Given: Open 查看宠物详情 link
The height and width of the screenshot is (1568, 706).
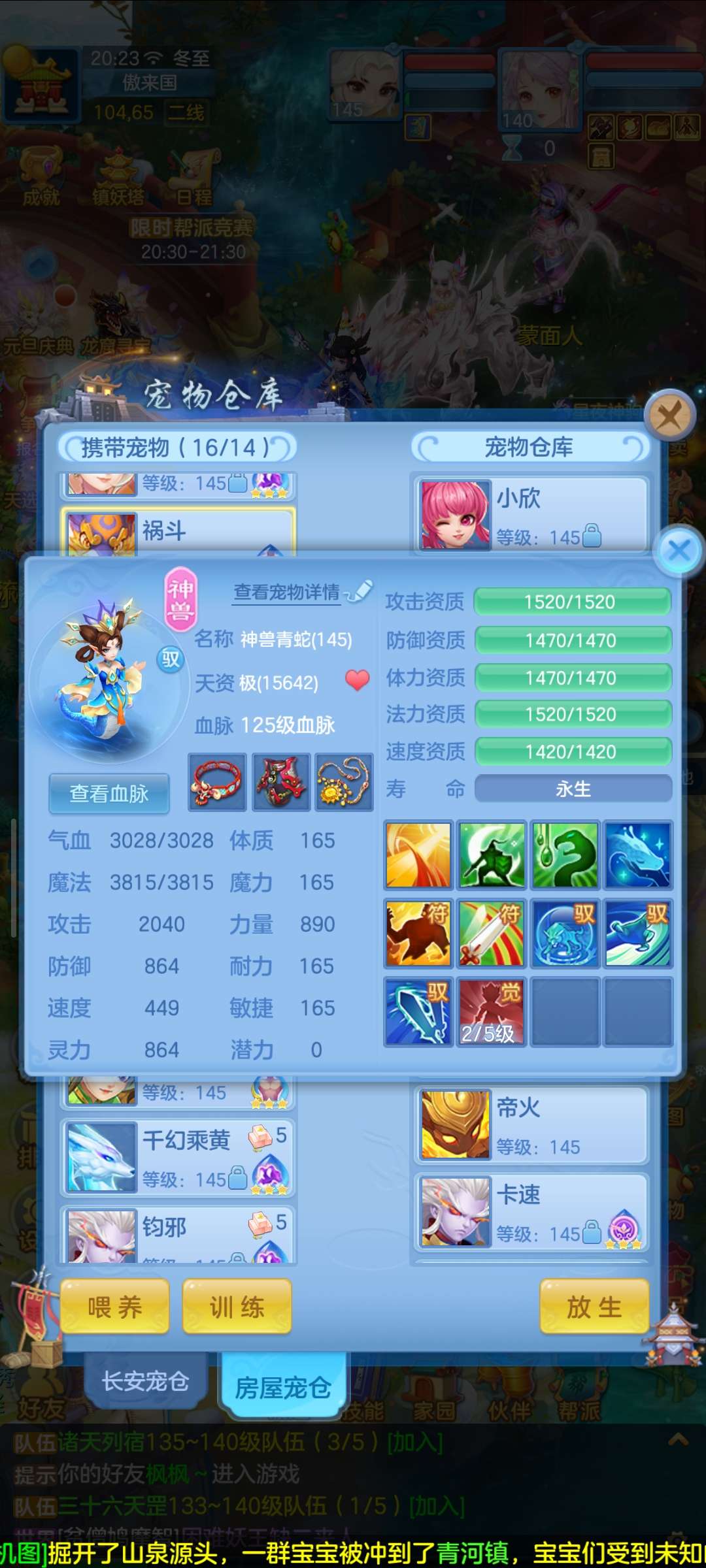Looking at the screenshot, I should (x=288, y=592).
